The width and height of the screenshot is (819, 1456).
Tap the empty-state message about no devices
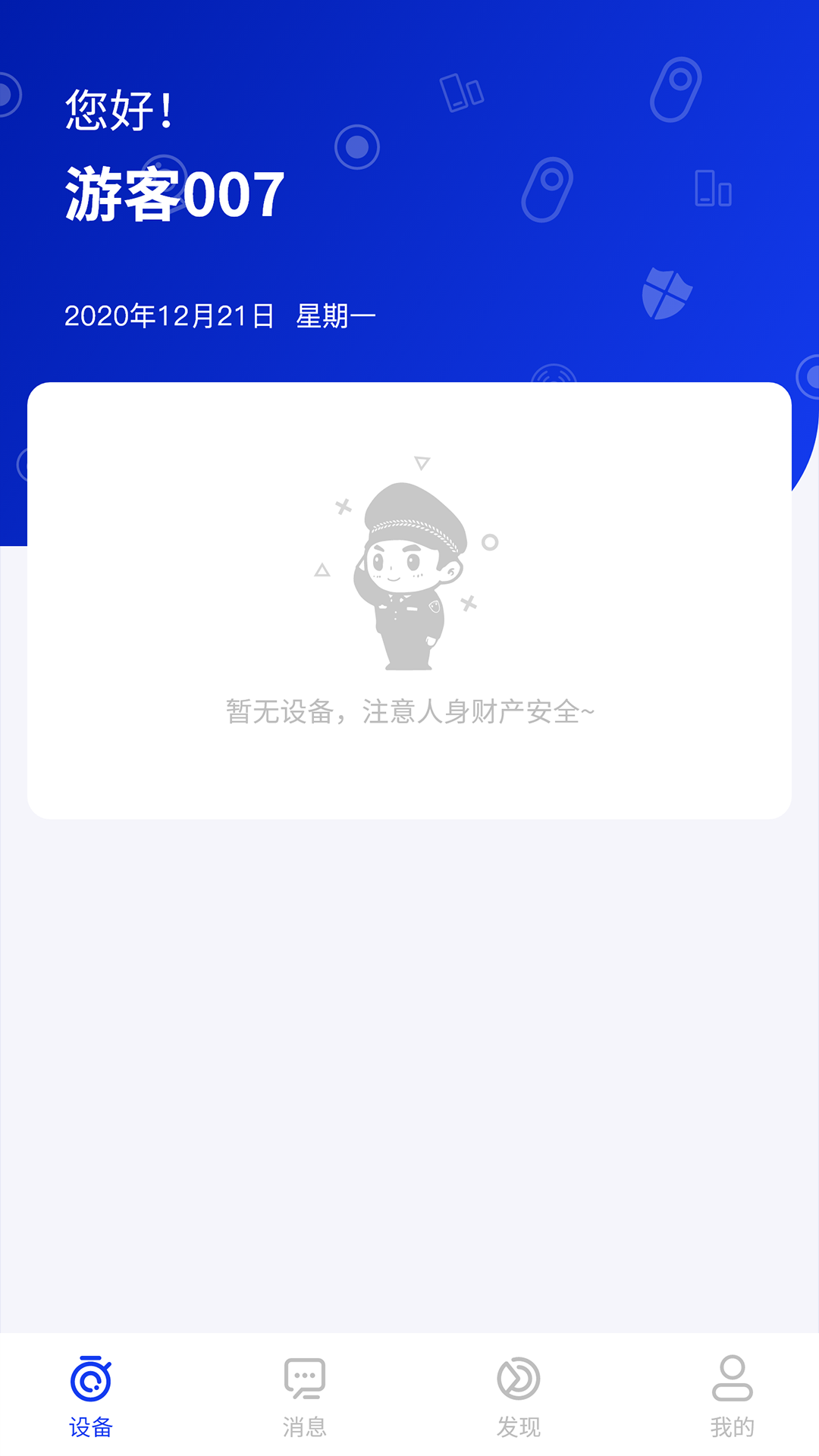[409, 710]
